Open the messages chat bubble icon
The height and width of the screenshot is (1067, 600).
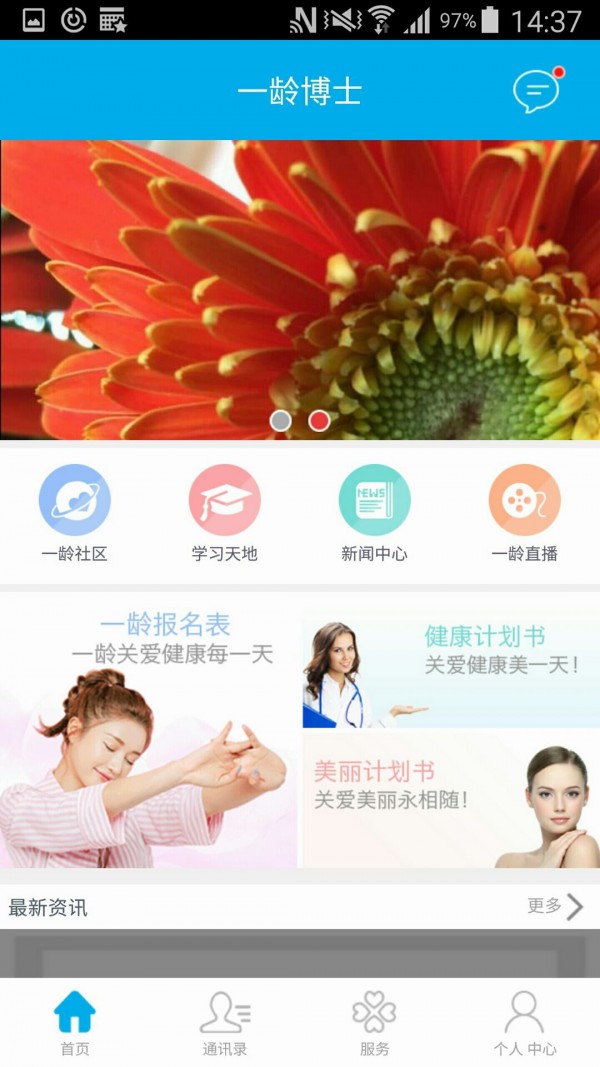click(x=537, y=92)
